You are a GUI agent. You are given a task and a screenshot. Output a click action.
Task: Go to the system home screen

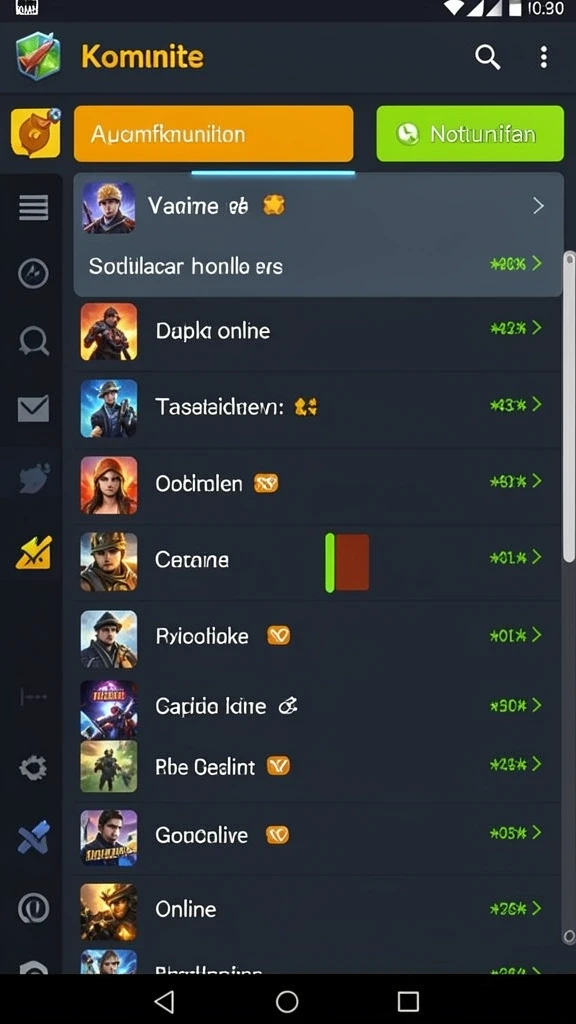287,1001
